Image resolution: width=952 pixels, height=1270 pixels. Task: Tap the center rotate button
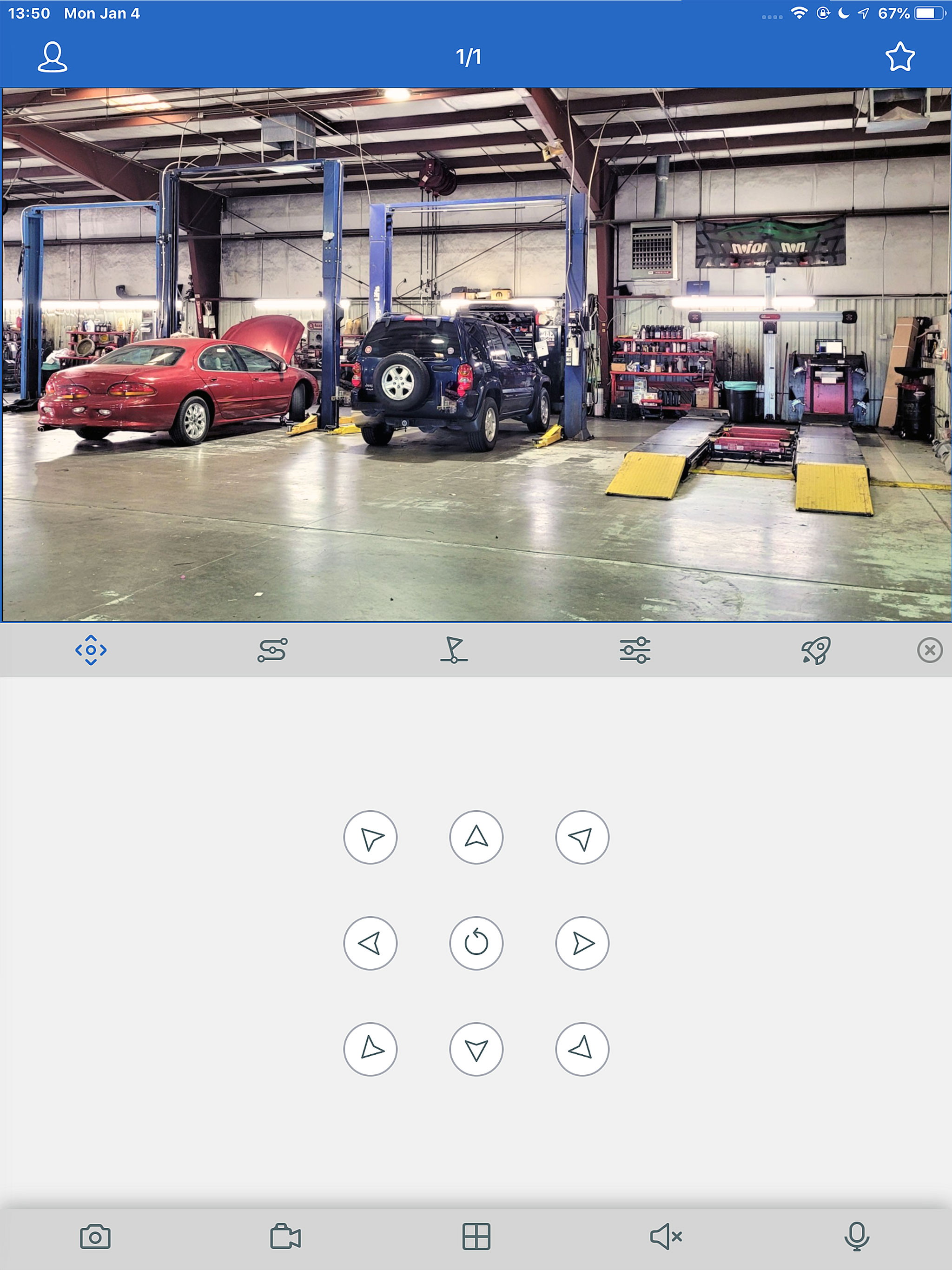click(476, 943)
